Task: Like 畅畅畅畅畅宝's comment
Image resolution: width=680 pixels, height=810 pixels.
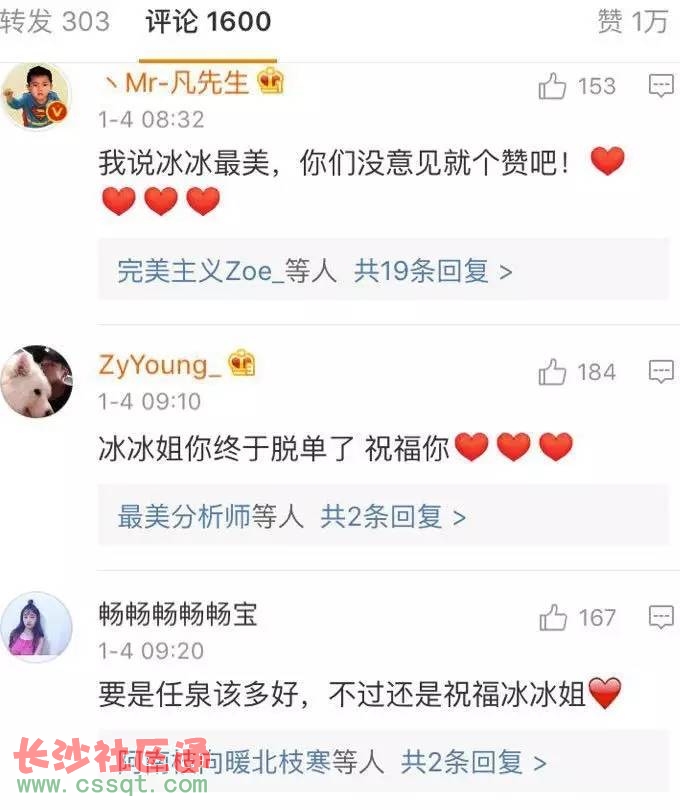Action: [553, 618]
